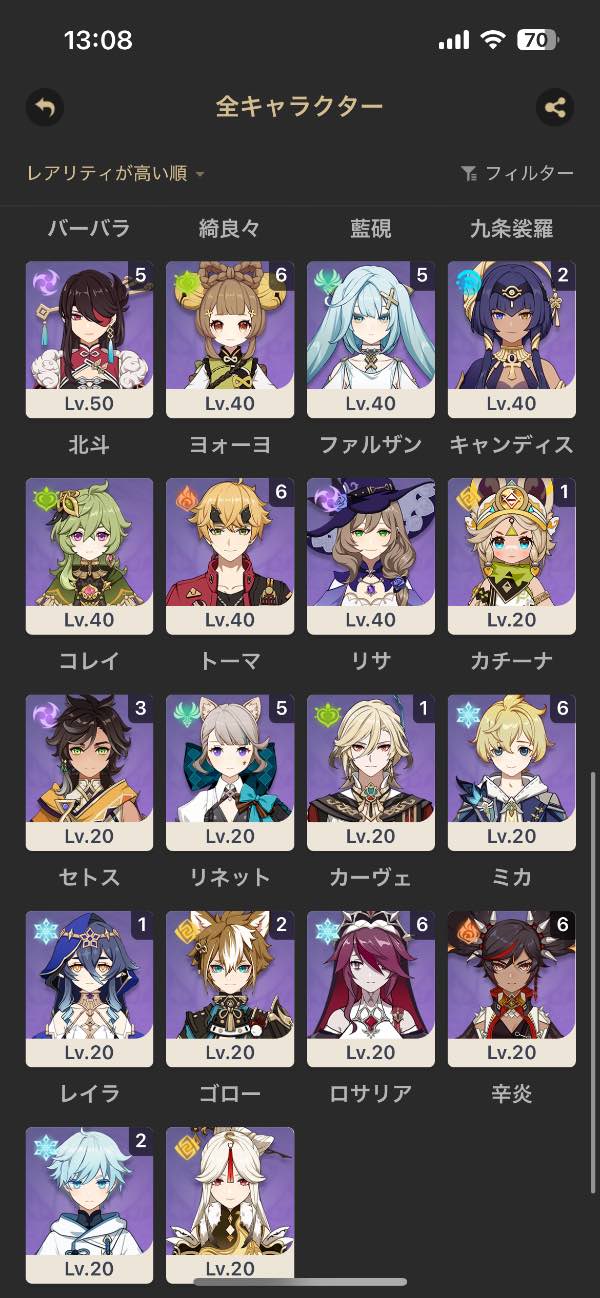This screenshot has height=1298, width=600.
Task: Select the カチーナ character card
Action: [512, 556]
